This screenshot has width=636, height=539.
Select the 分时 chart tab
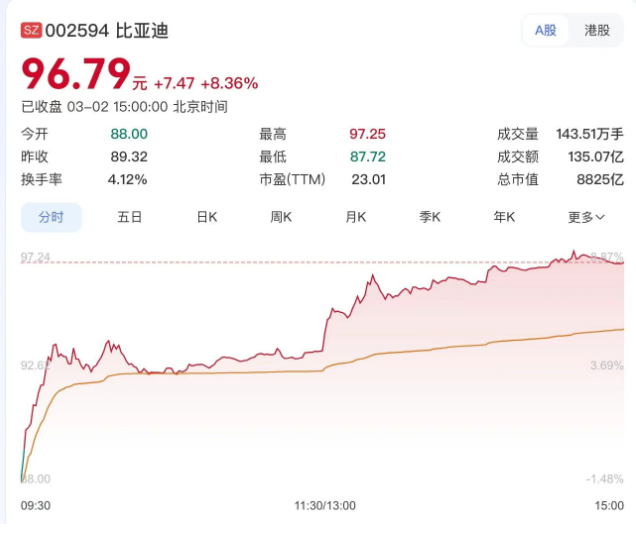pos(51,217)
